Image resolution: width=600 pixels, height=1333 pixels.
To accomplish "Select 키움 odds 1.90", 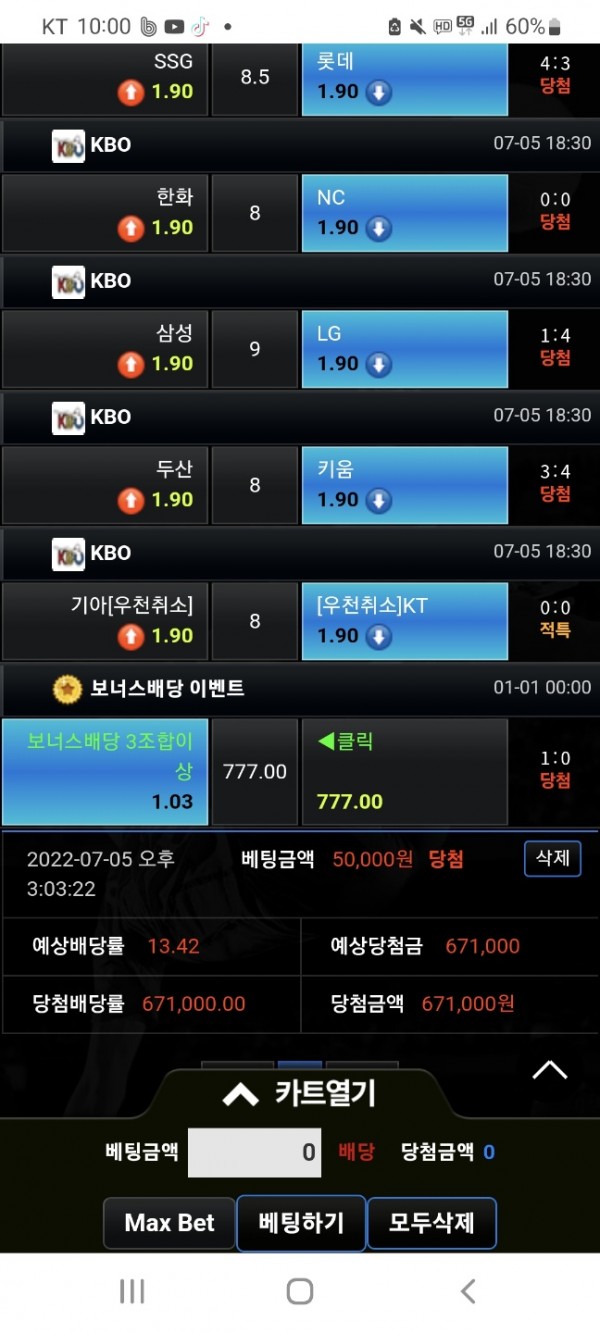I will (x=404, y=484).
